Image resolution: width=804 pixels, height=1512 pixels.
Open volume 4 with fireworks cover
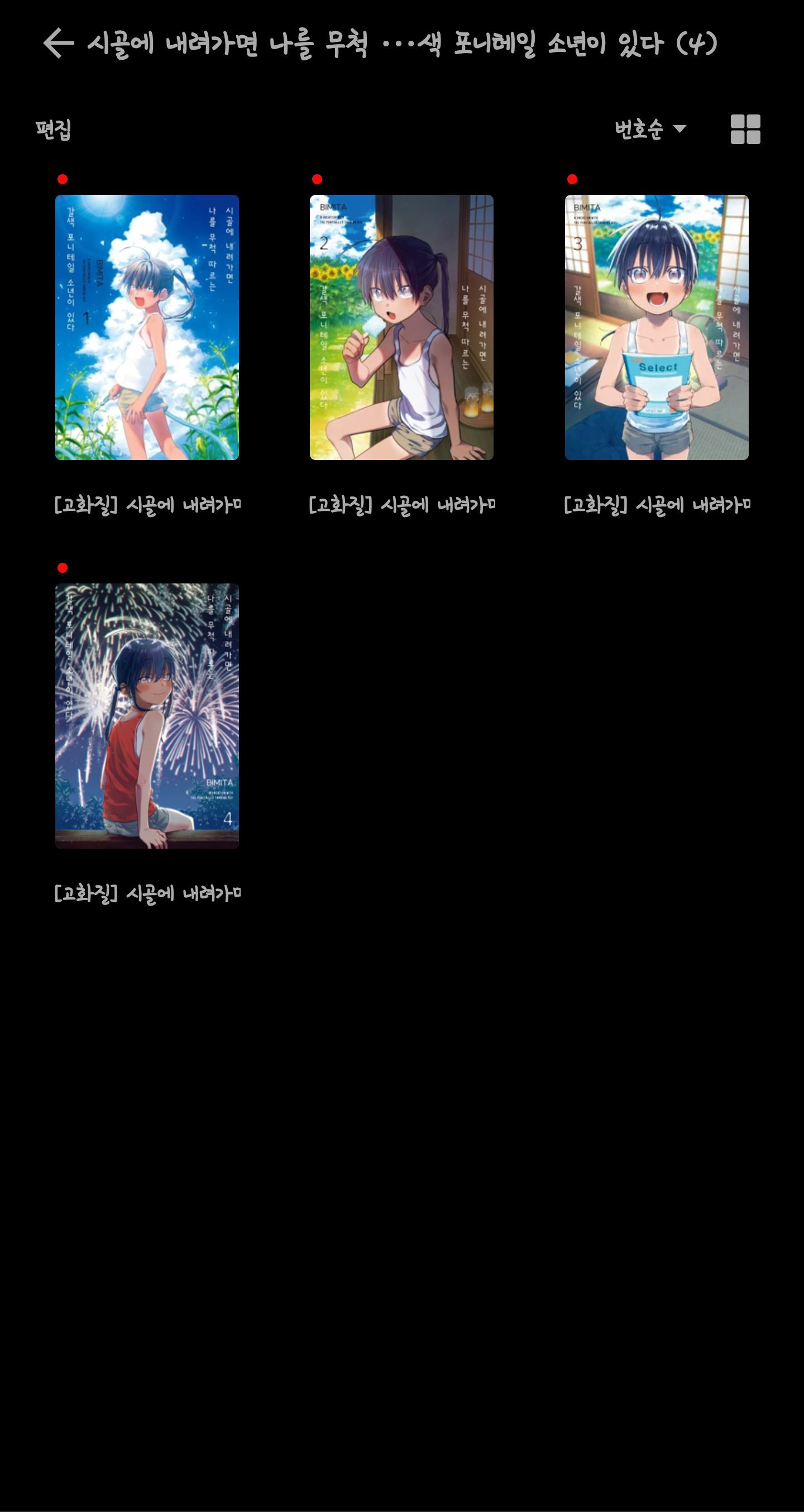click(147, 715)
